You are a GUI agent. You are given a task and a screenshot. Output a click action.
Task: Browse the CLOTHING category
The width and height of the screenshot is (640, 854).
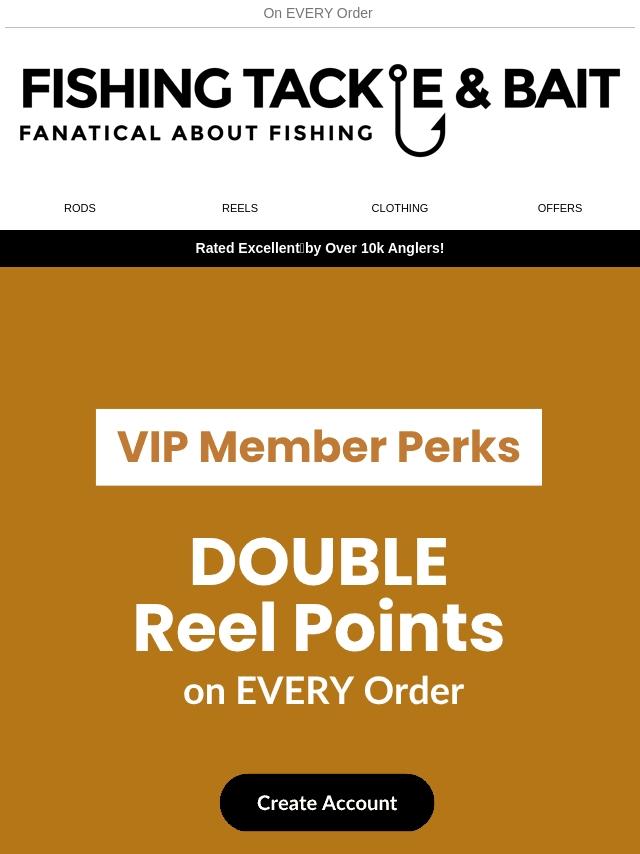tap(399, 208)
